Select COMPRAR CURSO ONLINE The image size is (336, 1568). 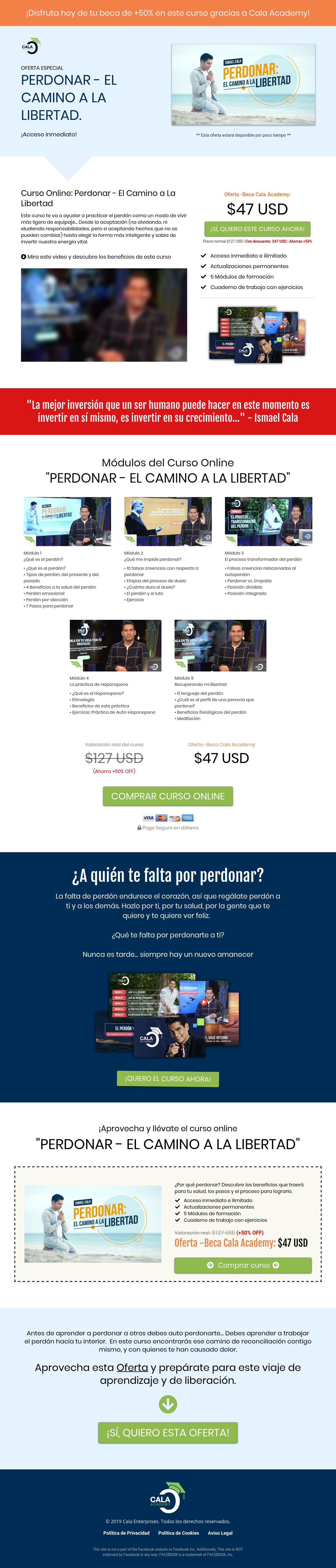[168, 796]
